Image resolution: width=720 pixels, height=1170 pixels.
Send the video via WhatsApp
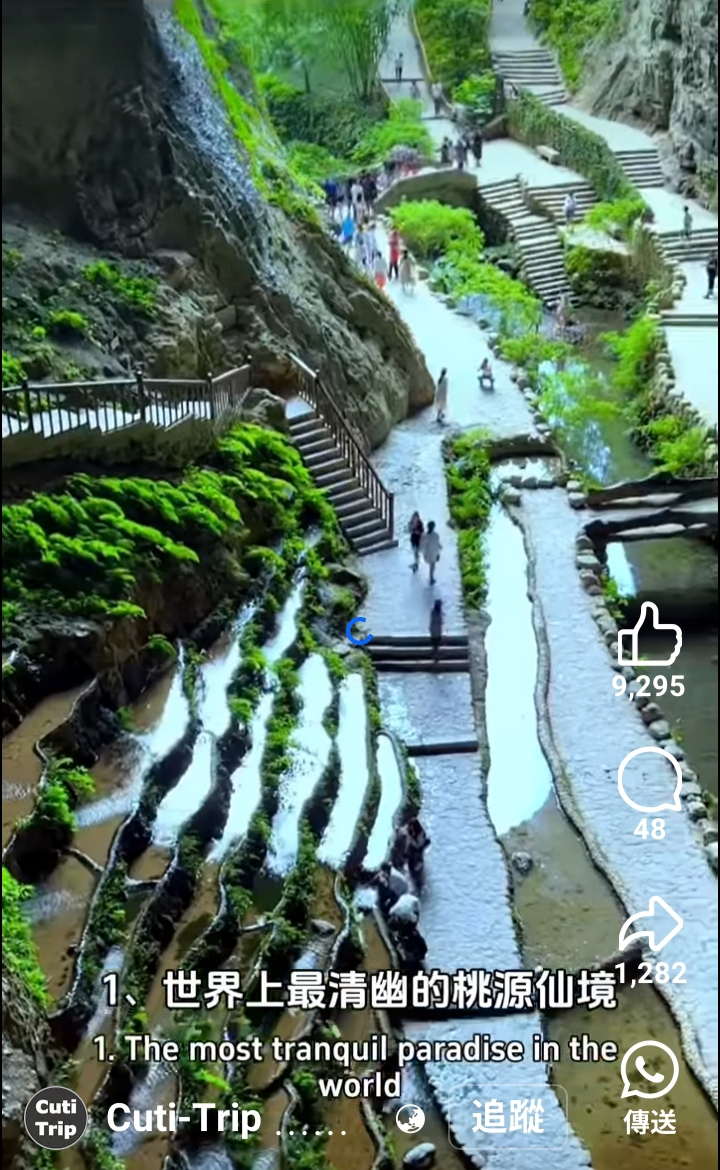[x=649, y=1070]
